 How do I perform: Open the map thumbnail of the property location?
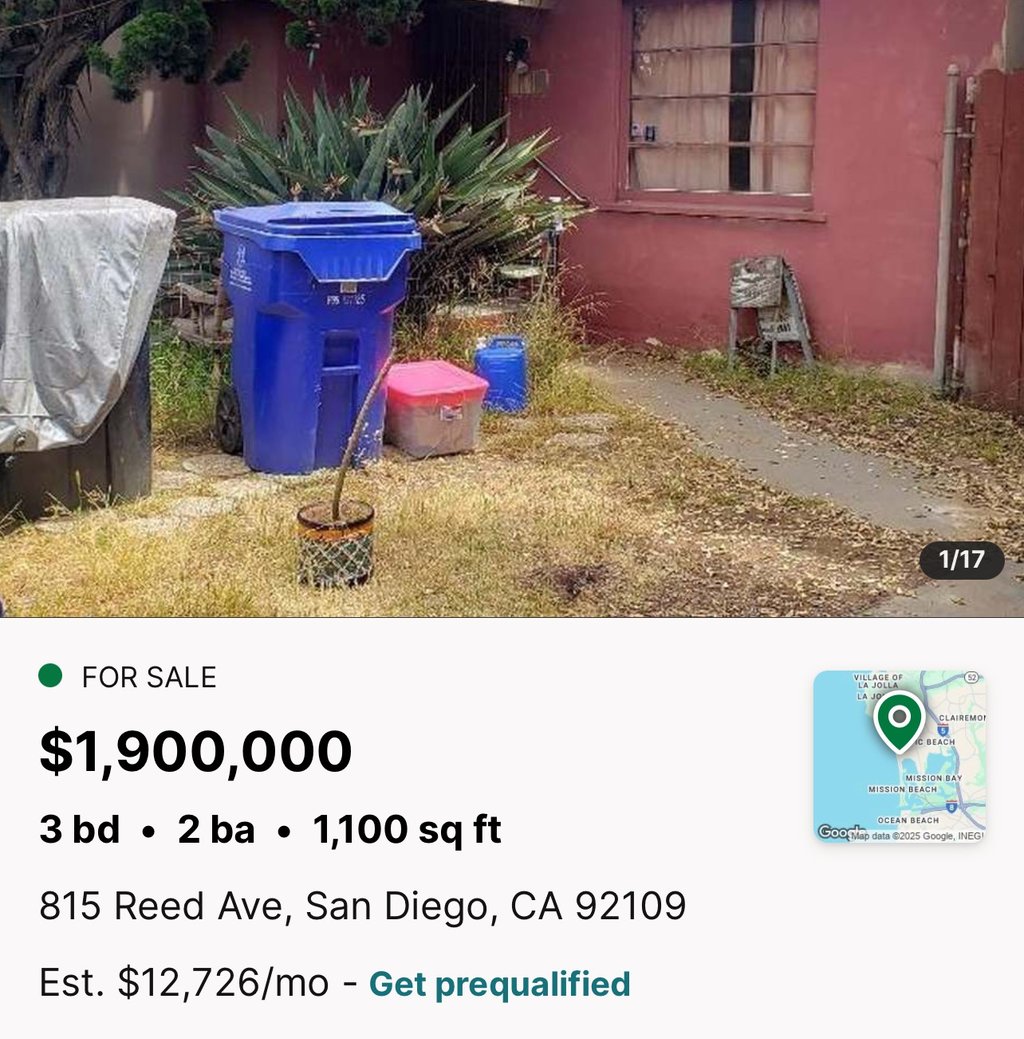(900, 756)
